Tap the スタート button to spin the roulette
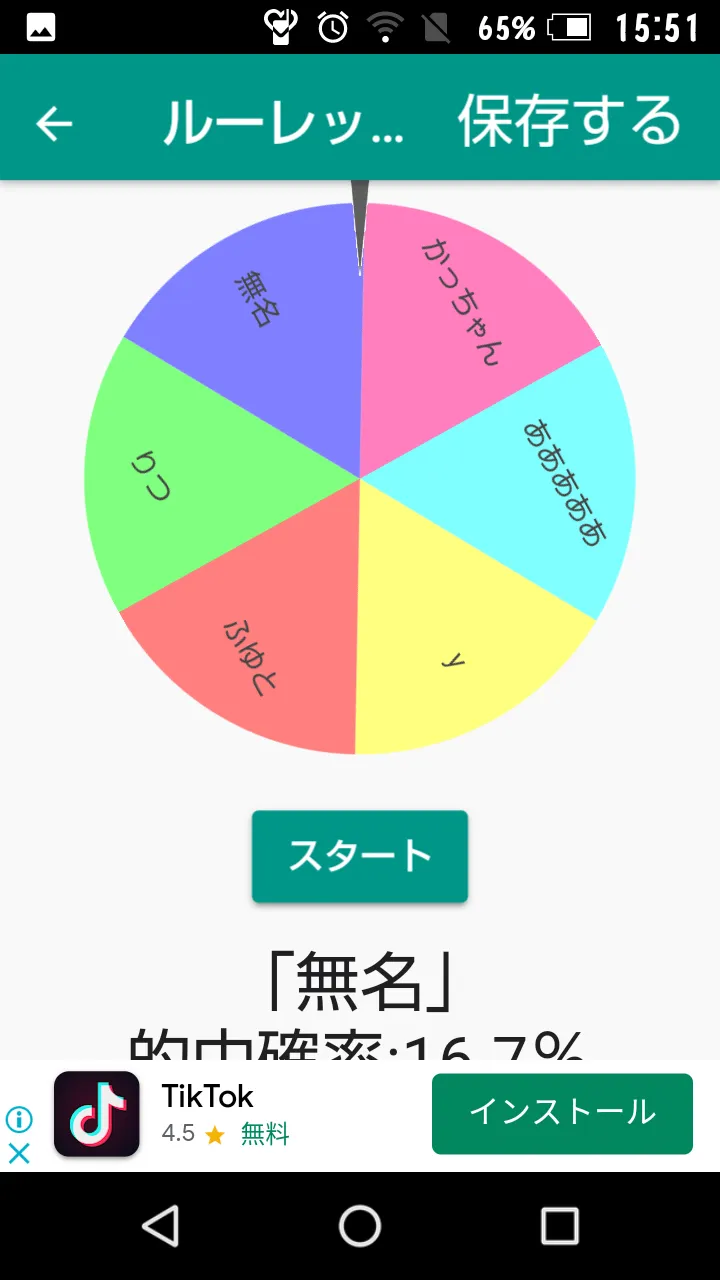The image size is (720, 1280). coord(360,856)
